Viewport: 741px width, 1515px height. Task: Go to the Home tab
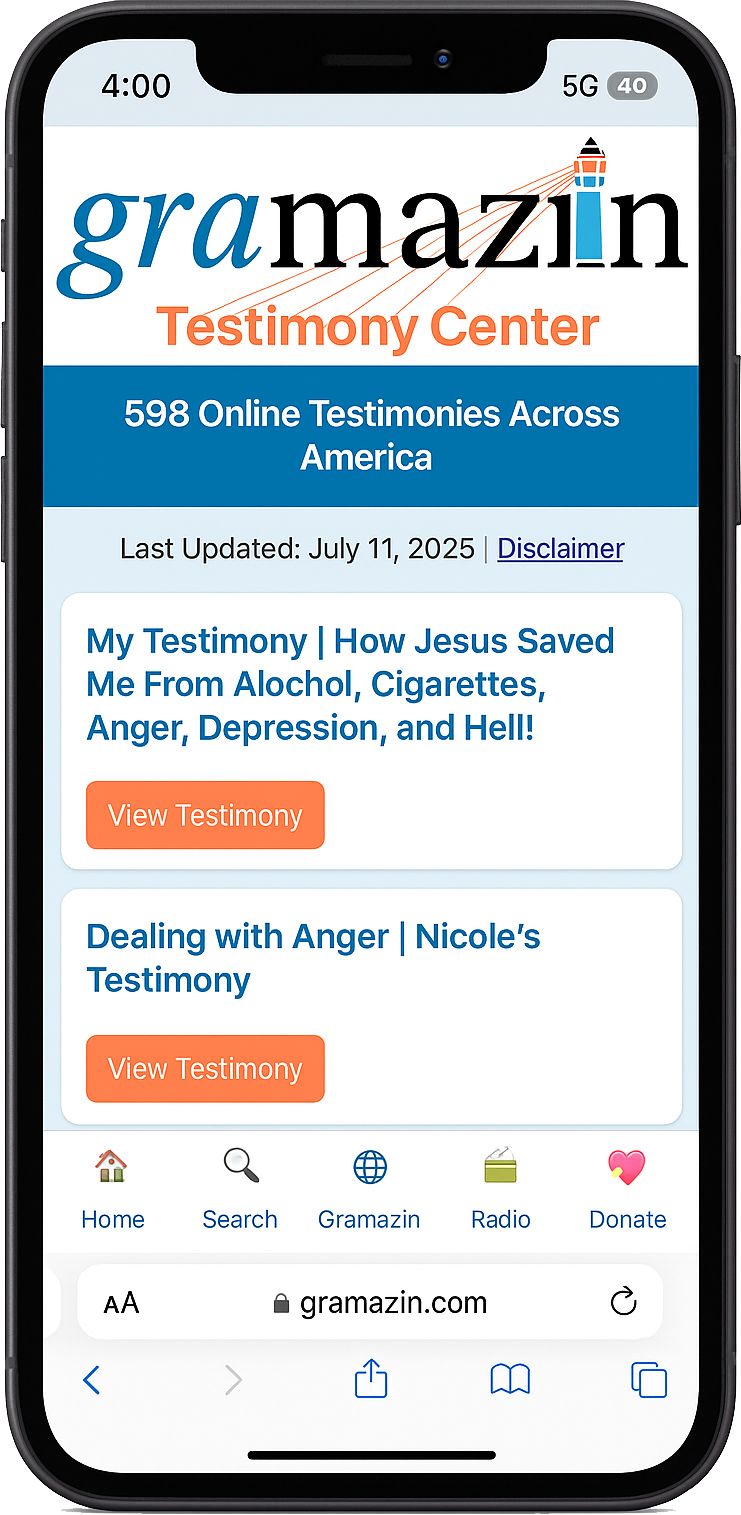(x=112, y=1189)
